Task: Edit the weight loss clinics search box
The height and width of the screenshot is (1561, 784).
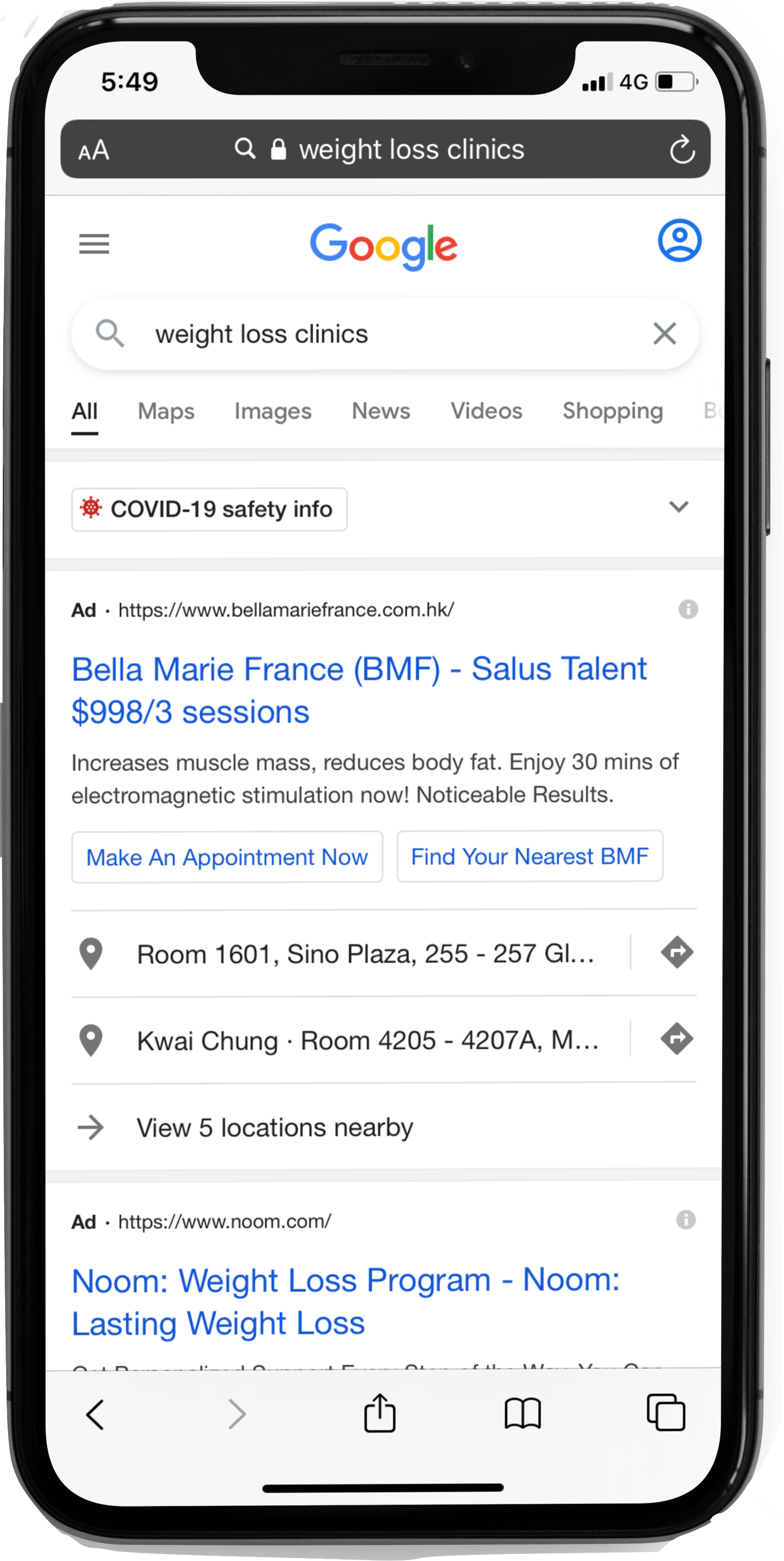Action: click(x=385, y=334)
